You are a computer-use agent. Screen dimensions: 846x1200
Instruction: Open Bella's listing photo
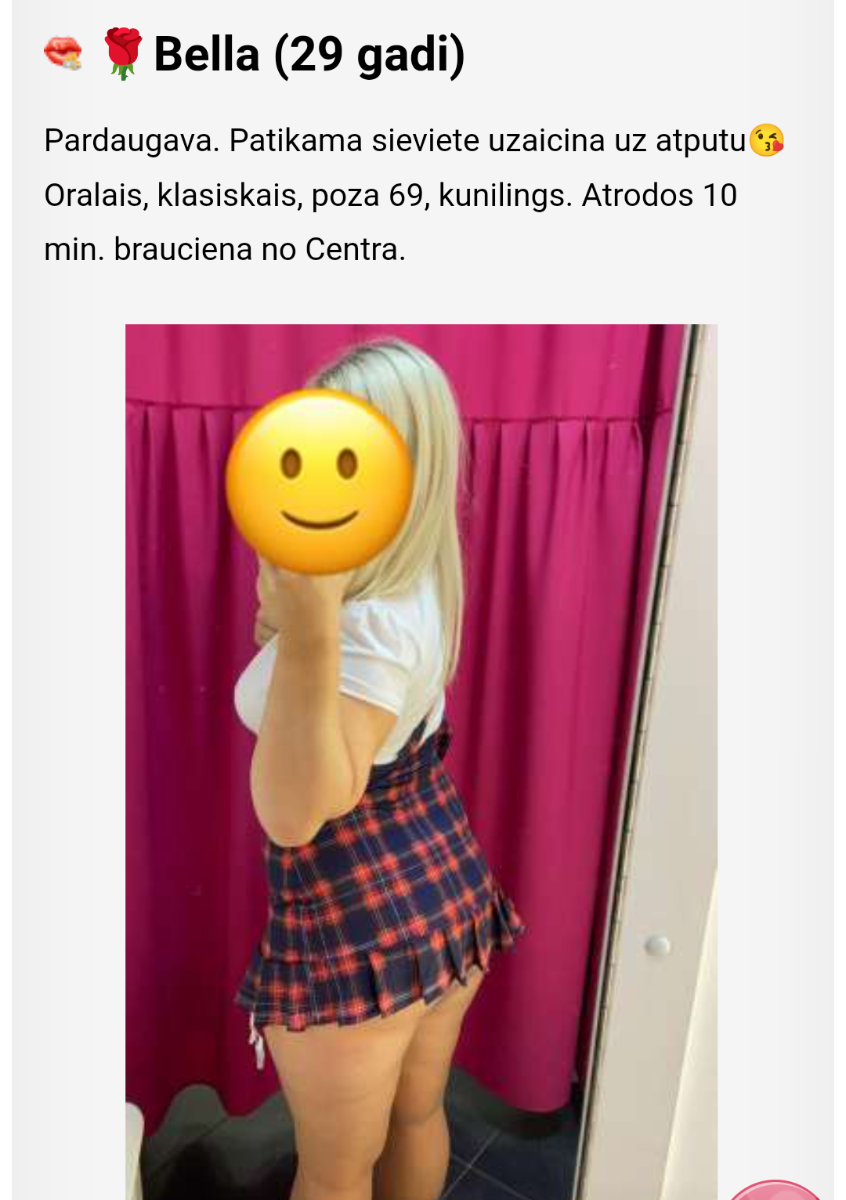point(420,760)
